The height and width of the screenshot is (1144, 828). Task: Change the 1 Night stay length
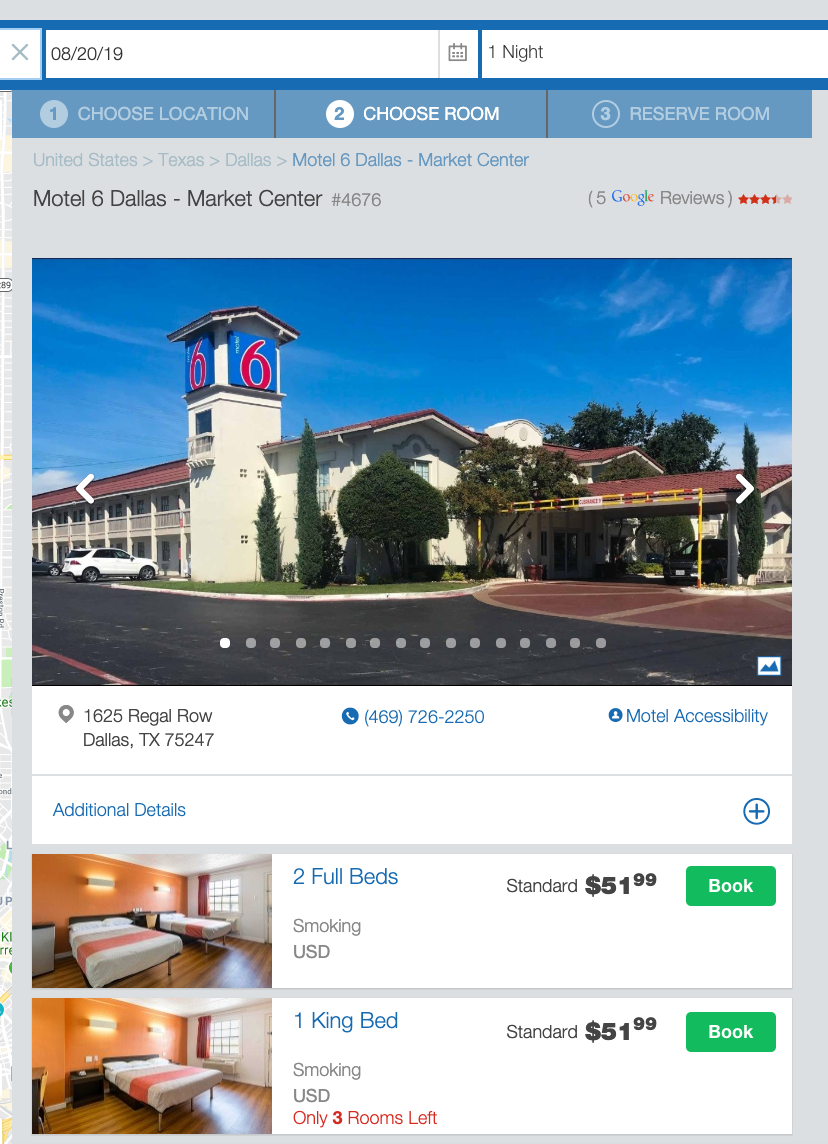point(650,53)
